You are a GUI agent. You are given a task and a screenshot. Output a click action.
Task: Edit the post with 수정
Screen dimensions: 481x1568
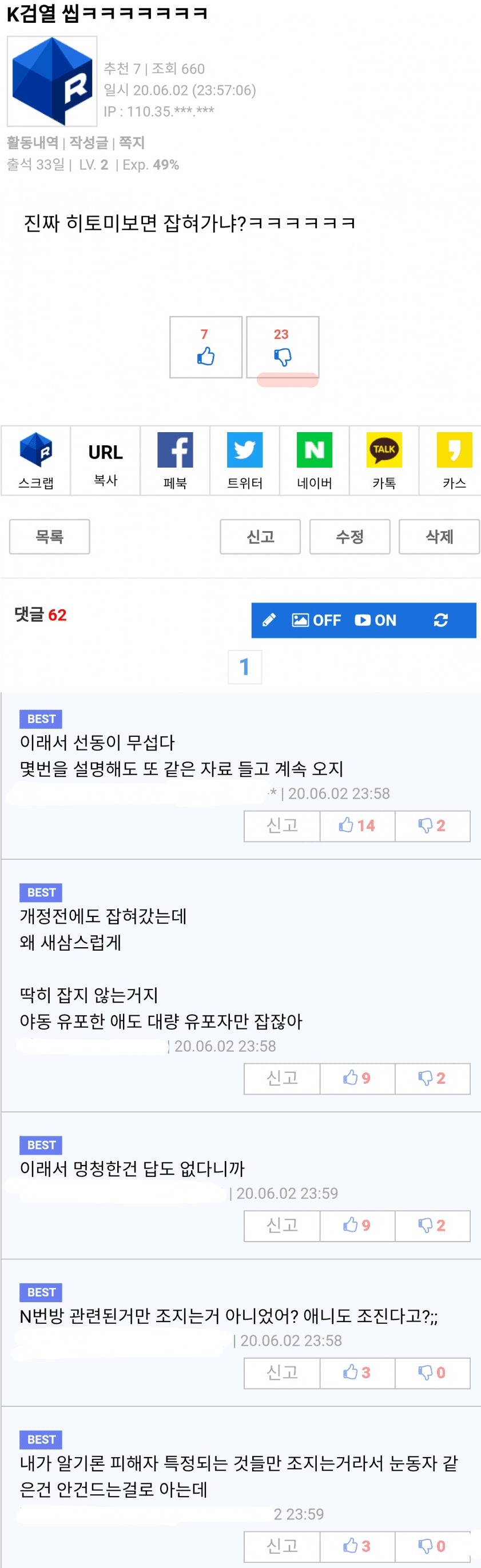coord(349,536)
